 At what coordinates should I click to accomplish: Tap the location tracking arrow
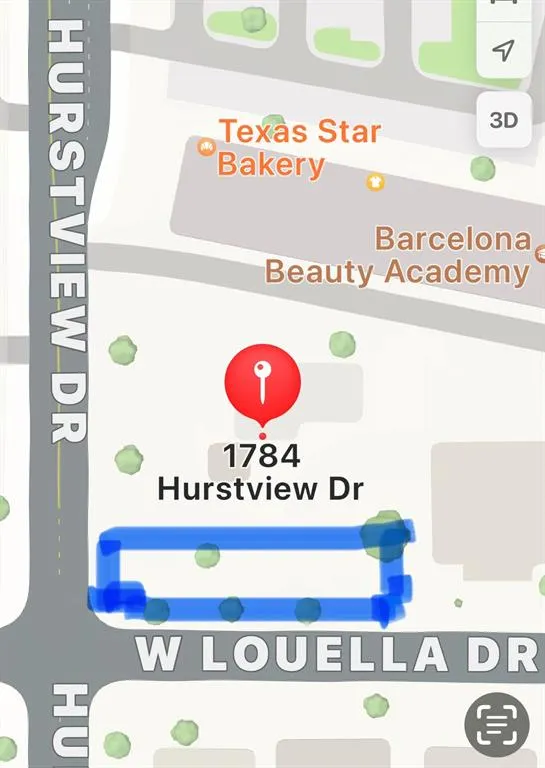tap(504, 49)
